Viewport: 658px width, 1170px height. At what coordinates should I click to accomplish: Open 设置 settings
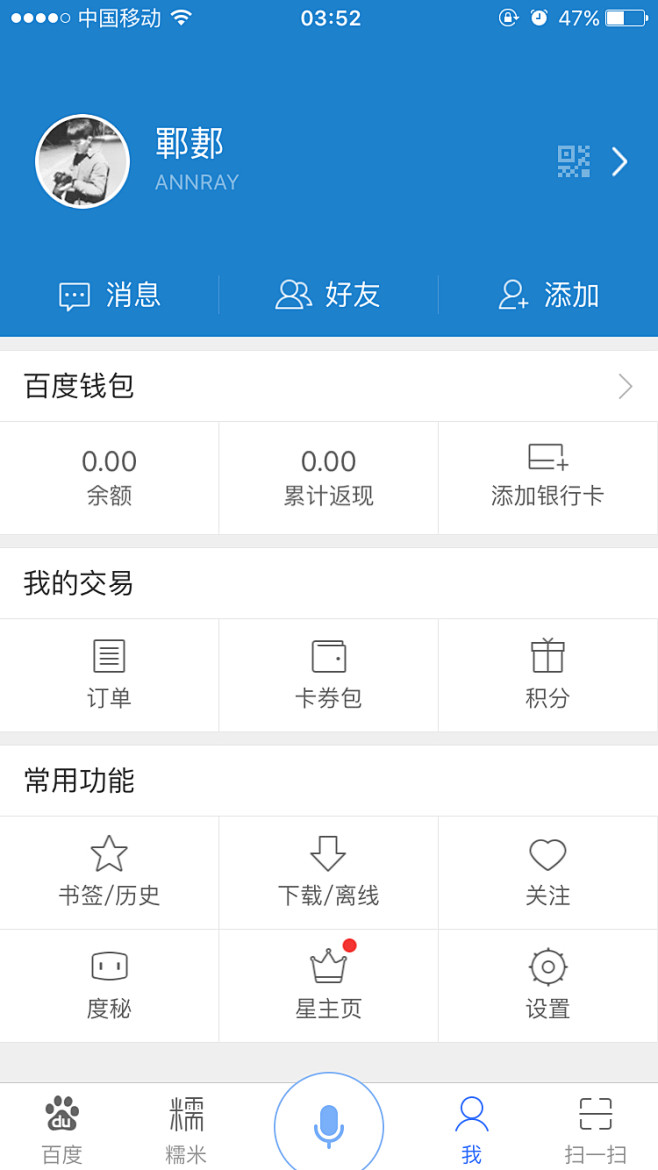pyautogui.click(x=548, y=985)
